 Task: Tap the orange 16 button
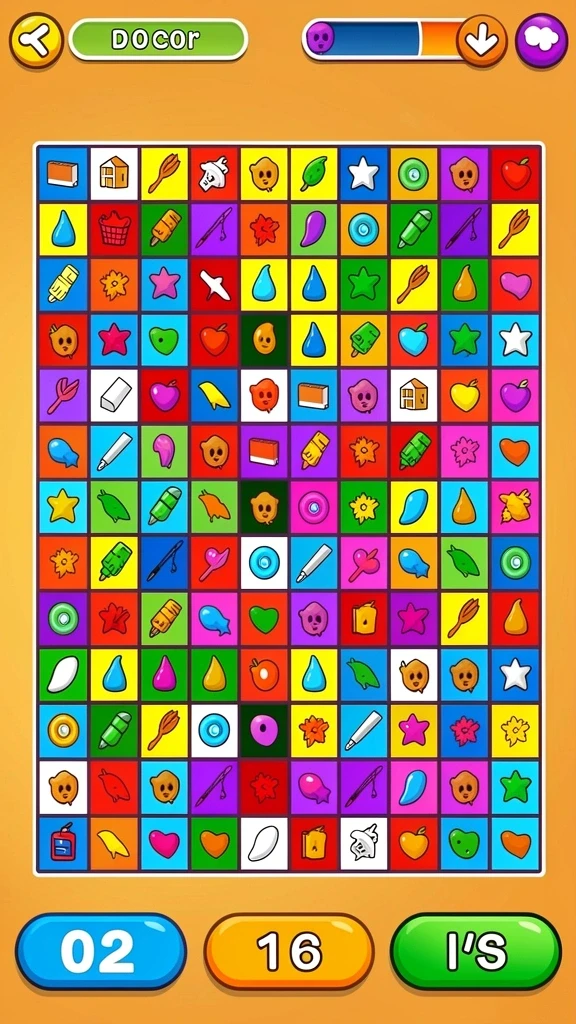(289, 951)
